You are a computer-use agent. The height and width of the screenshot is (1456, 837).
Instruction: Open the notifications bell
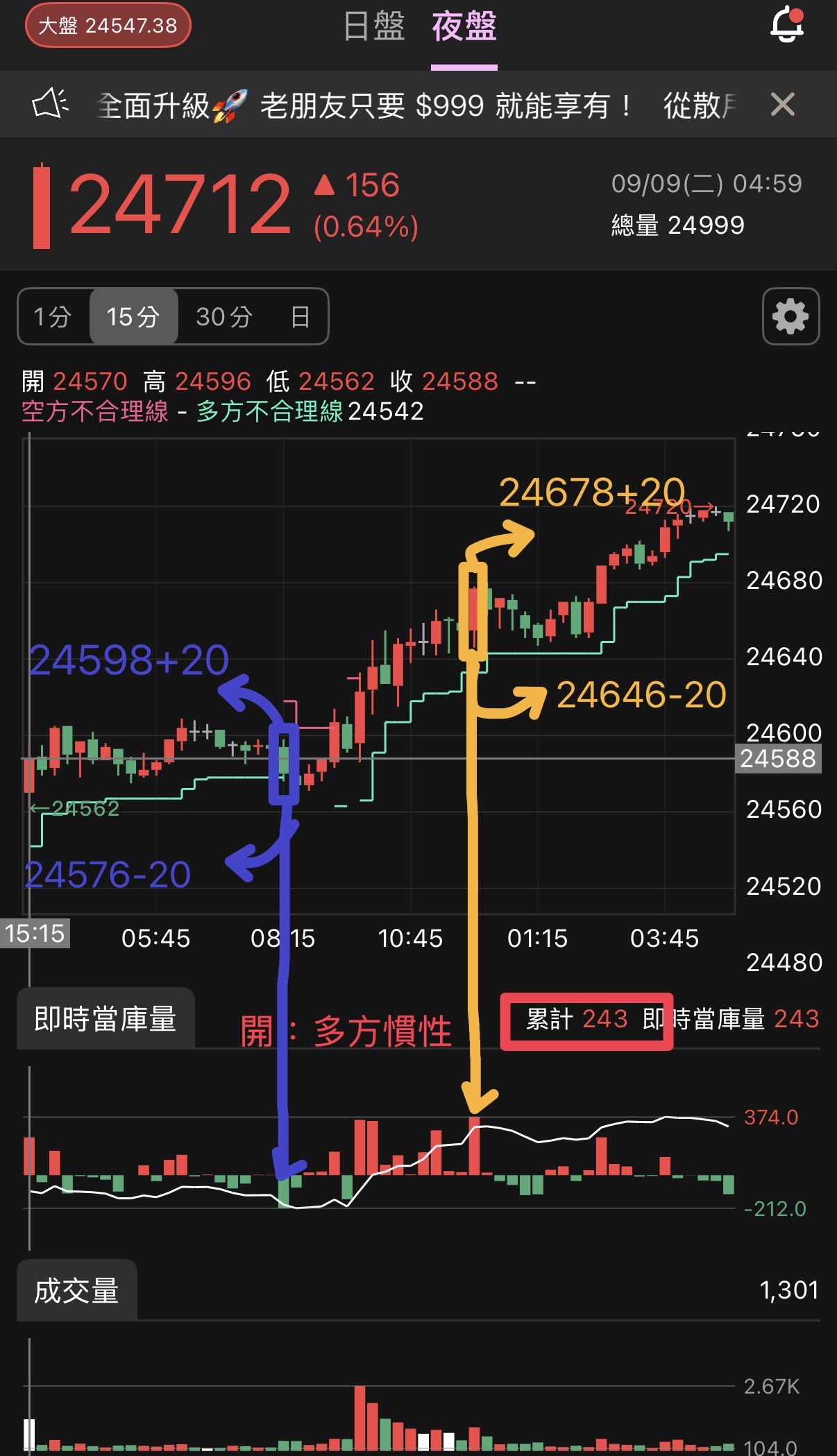point(786,25)
